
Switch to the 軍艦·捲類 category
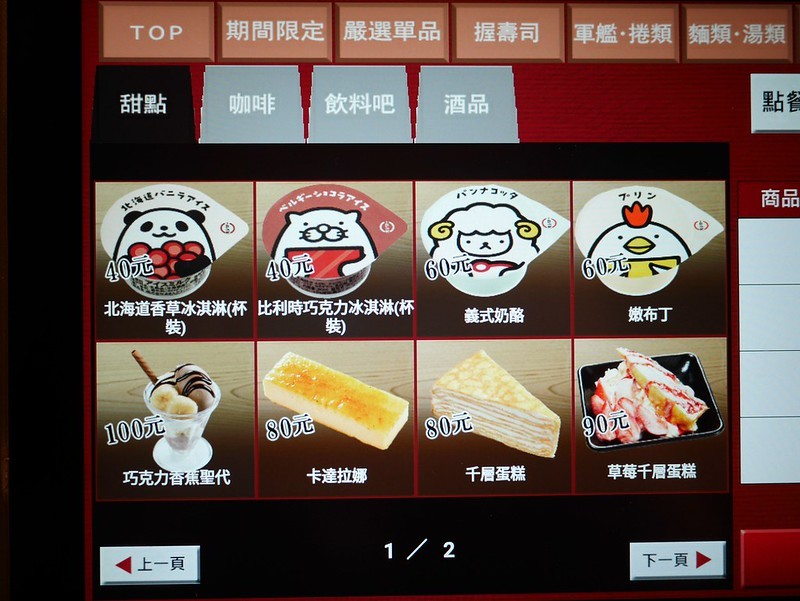coord(622,34)
